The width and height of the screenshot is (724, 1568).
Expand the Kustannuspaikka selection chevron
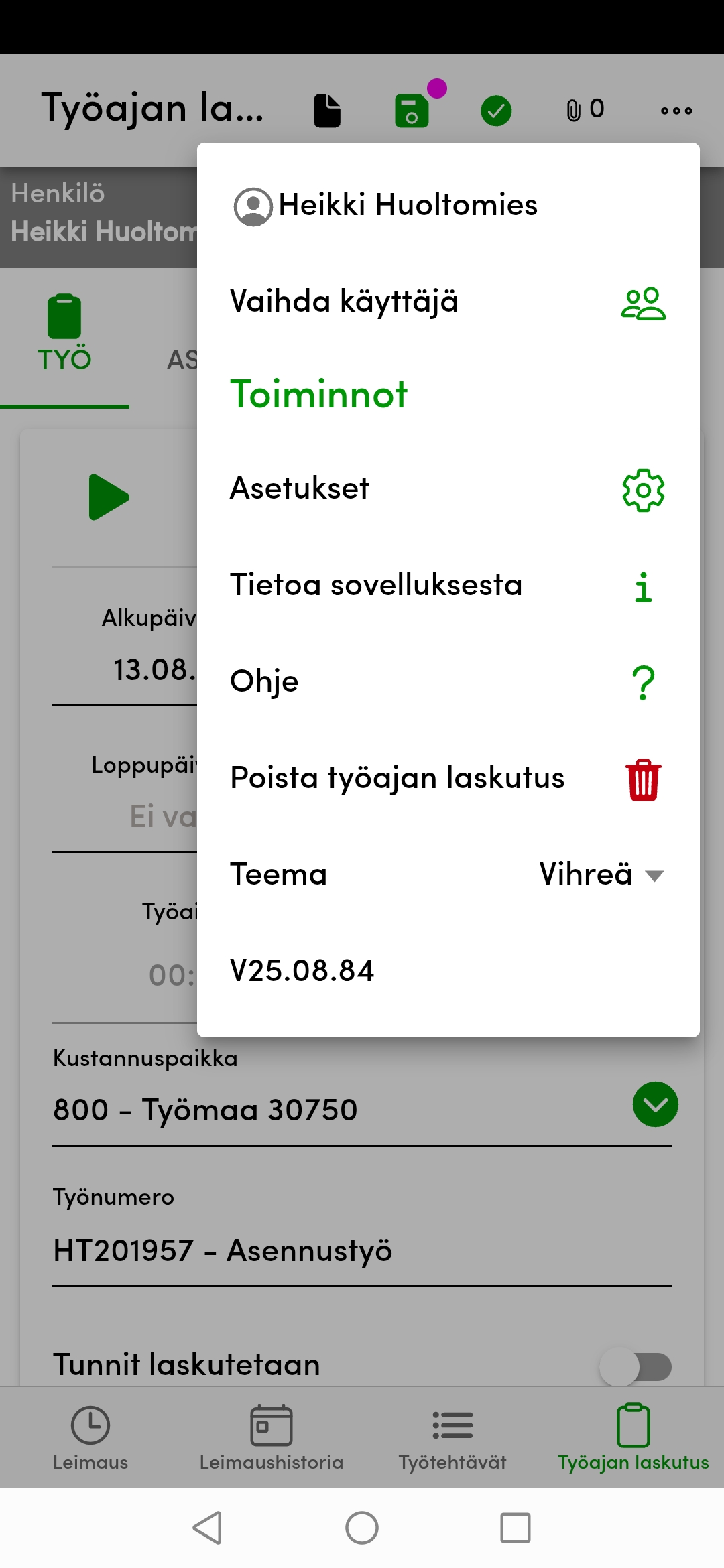tap(654, 1104)
